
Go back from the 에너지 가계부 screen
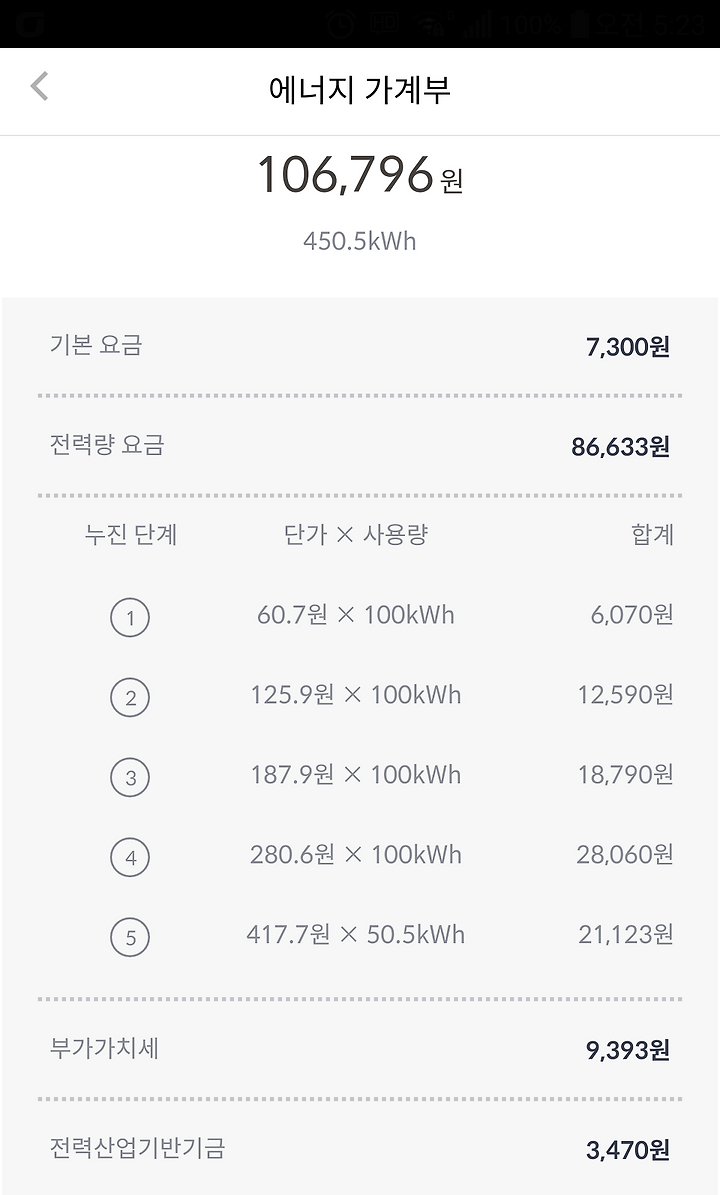point(40,86)
